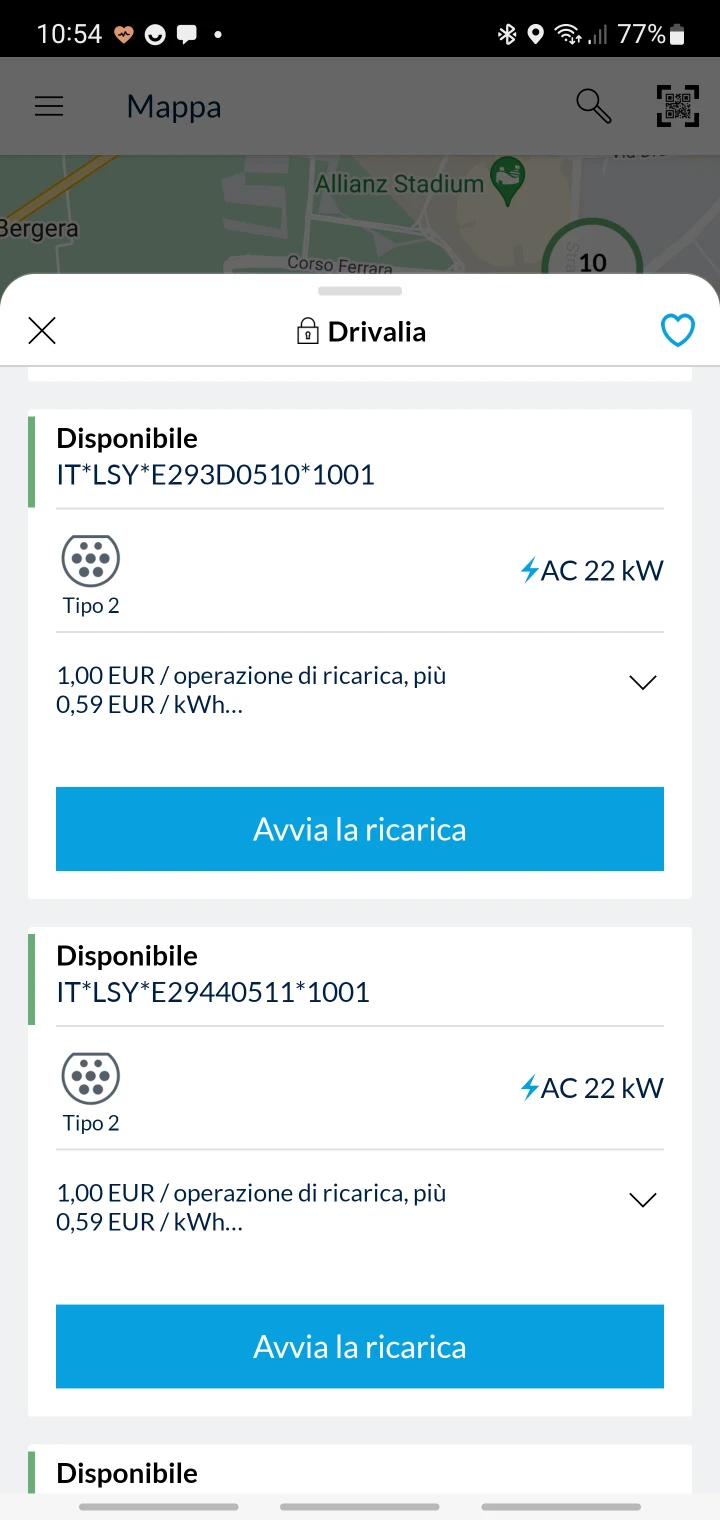
Task: Close the Drivalia station panel
Action: tap(42, 330)
